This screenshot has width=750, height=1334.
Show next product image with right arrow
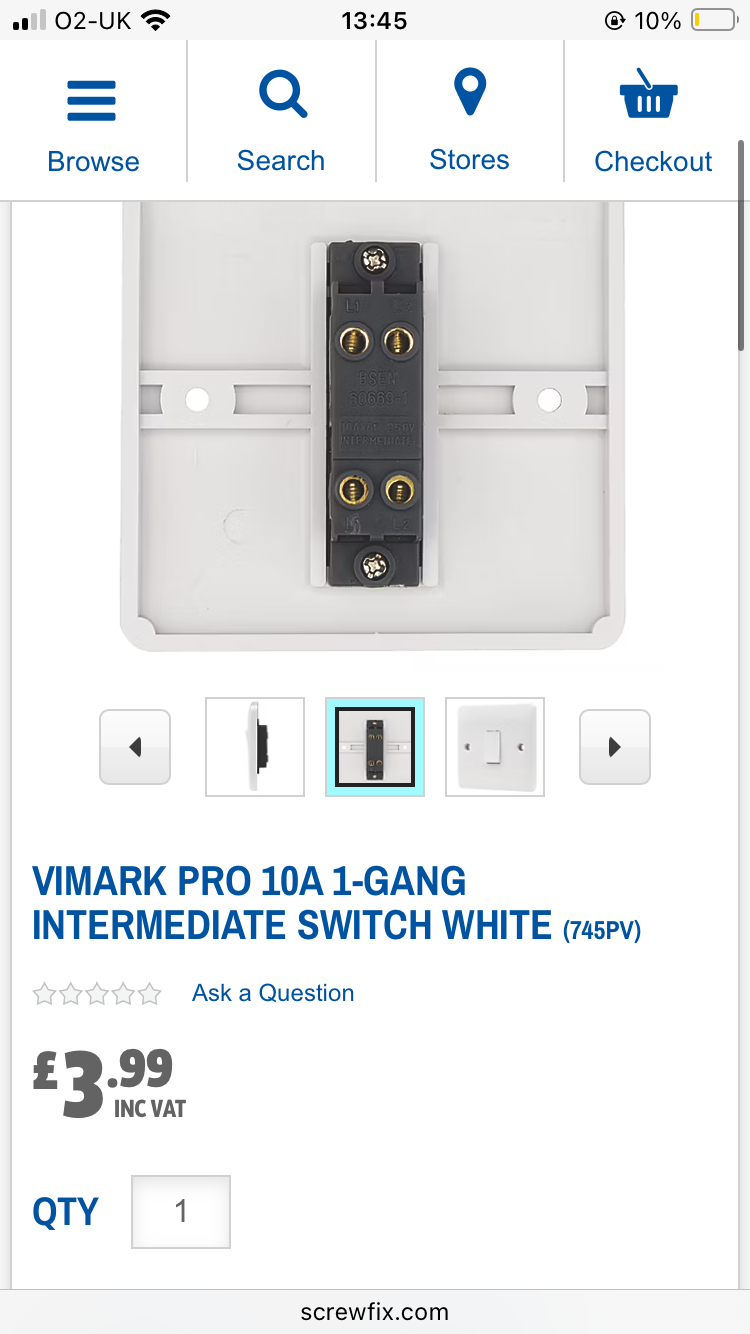click(615, 747)
